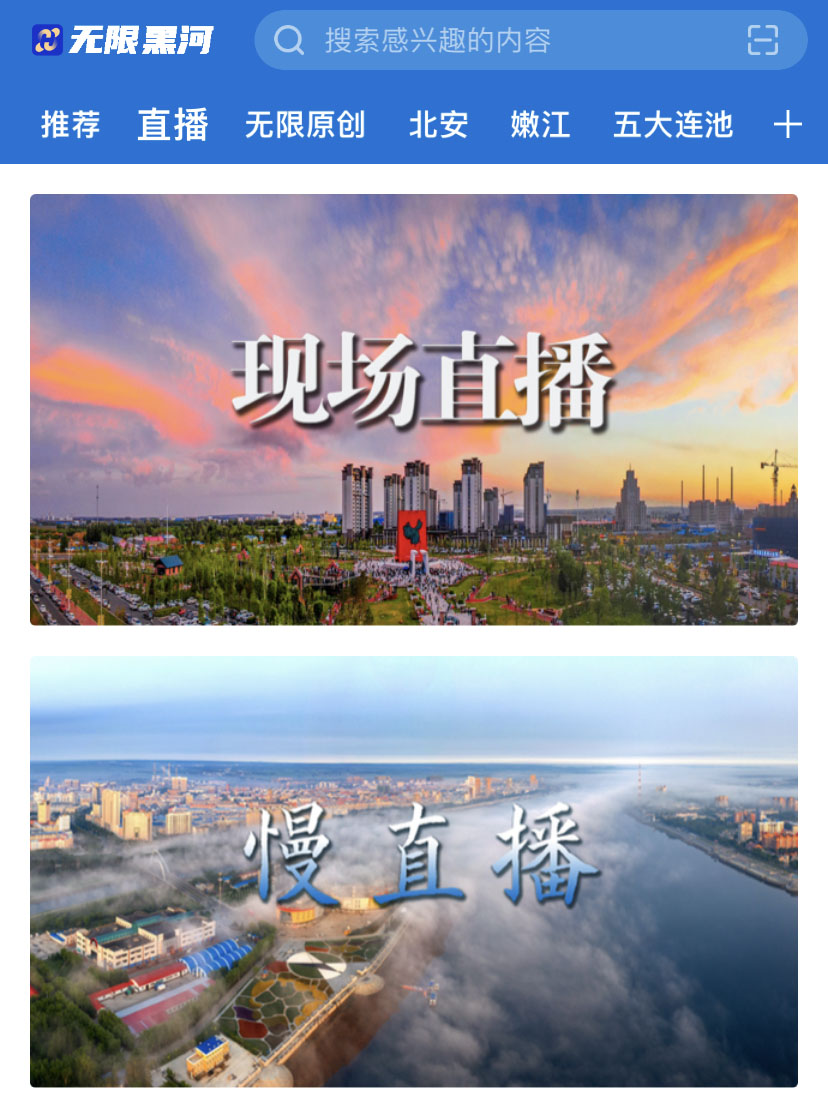Select the 直播 tab
The height and width of the screenshot is (1108, 828).
(x=172, y=125)
